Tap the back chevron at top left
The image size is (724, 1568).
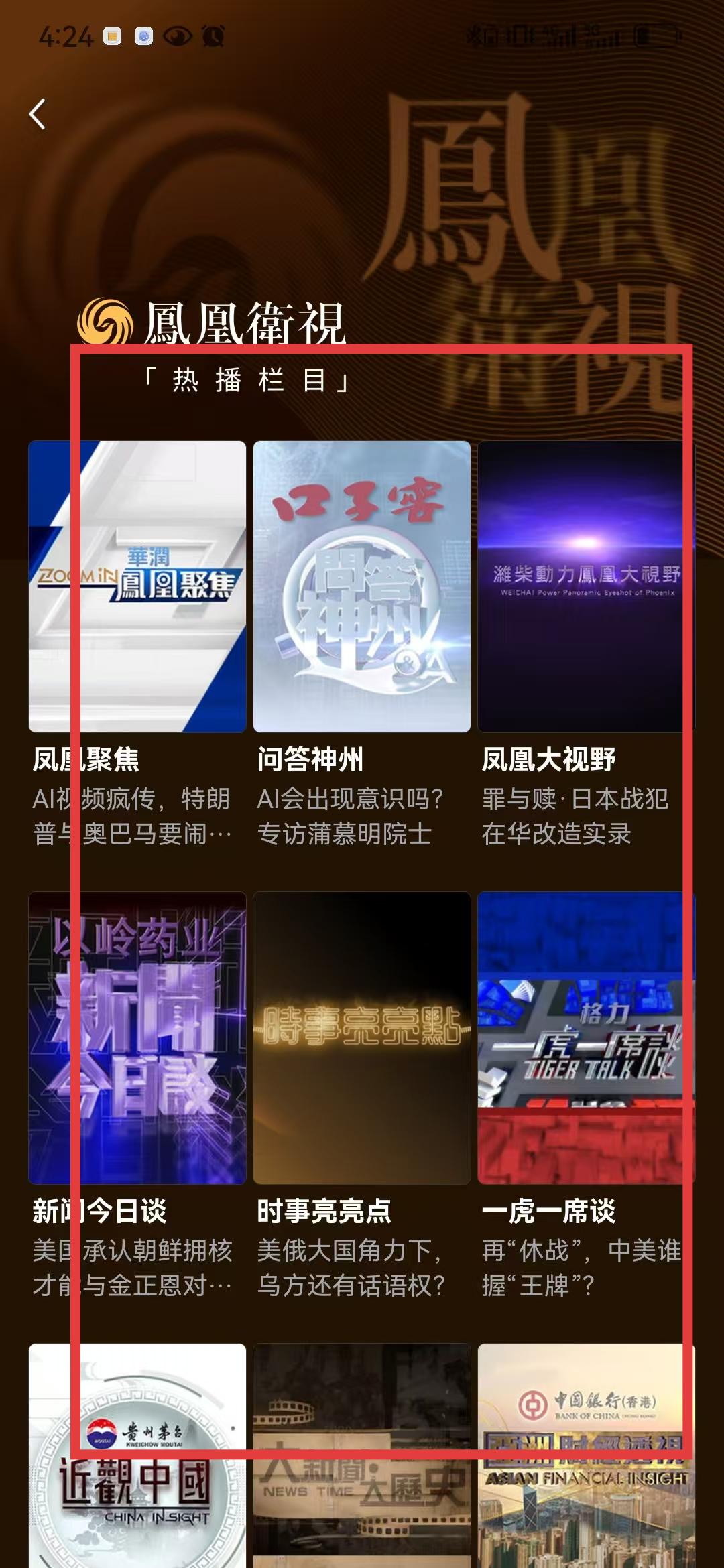[x=38, y=115]
